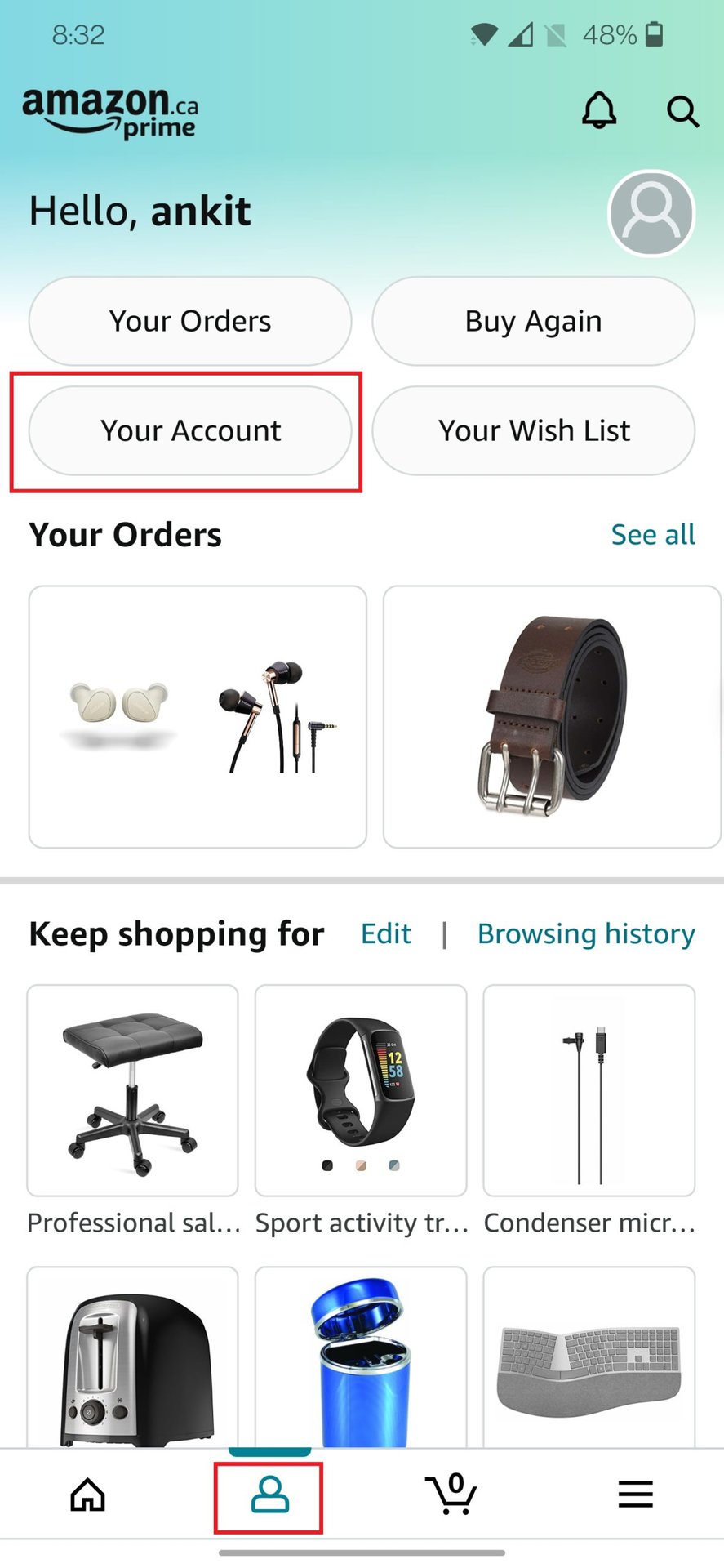Open the shopping cart tab

(451, 1495)
